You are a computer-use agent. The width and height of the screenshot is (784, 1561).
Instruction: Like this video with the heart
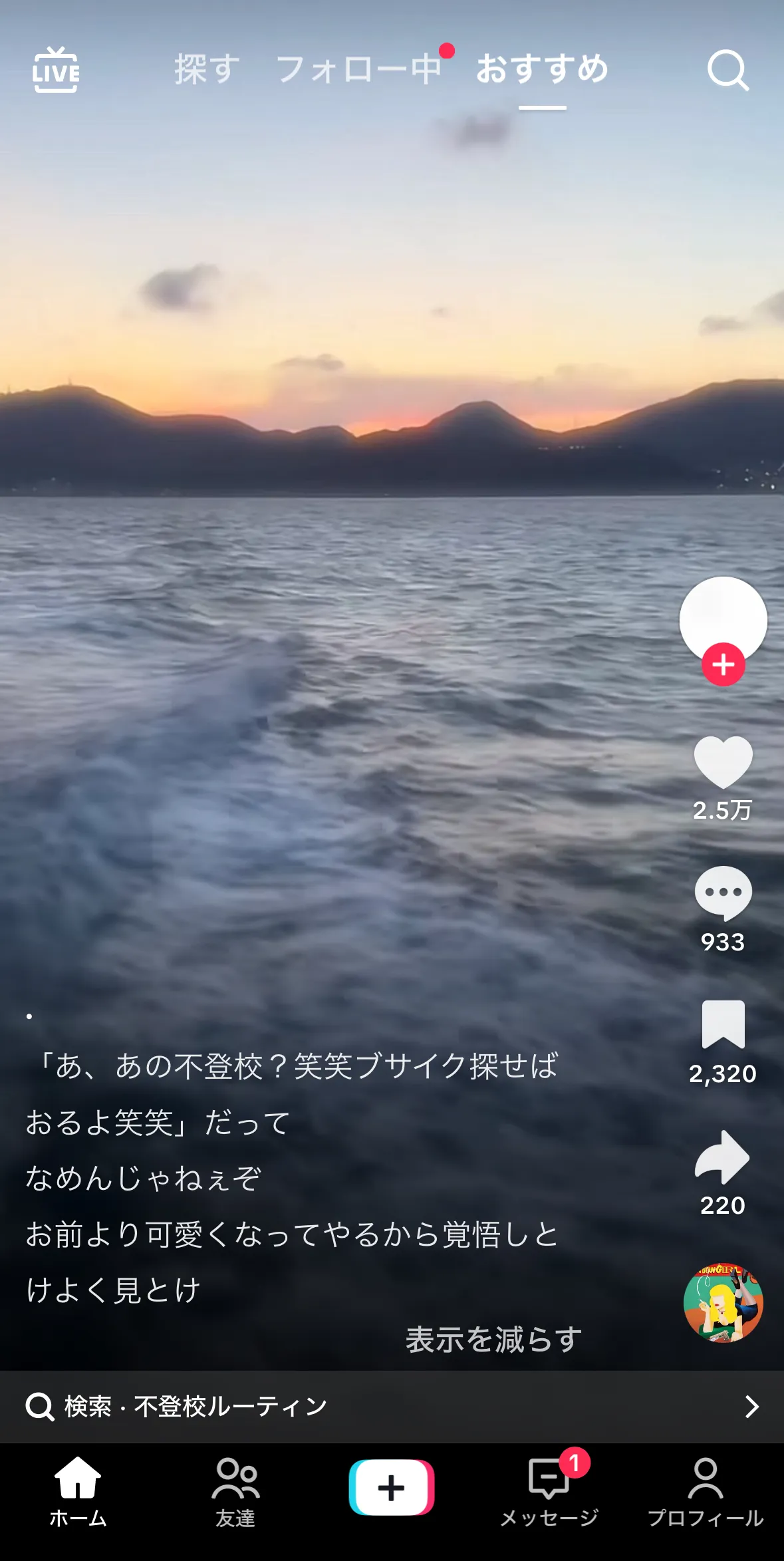pyautogui.click(x=723, y=762)
